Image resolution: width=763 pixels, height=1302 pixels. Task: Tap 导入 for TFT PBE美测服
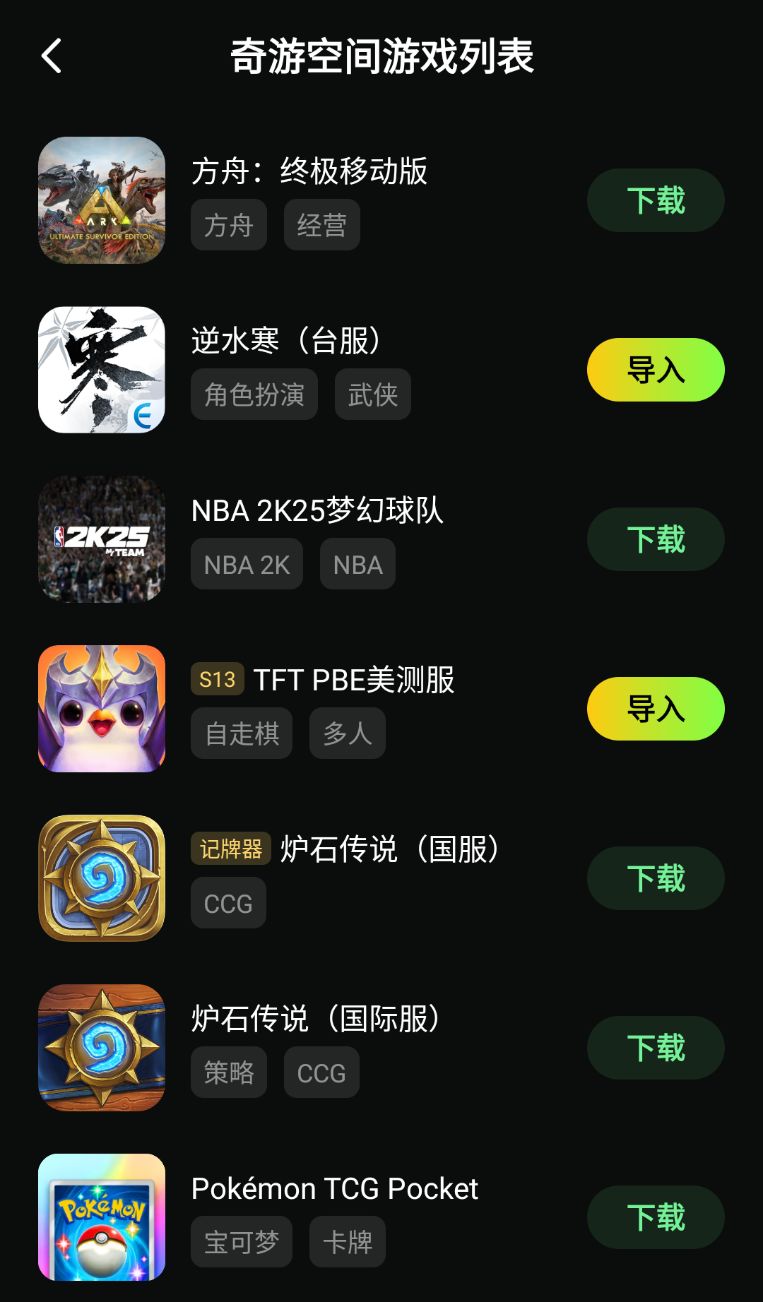point(655,708)
